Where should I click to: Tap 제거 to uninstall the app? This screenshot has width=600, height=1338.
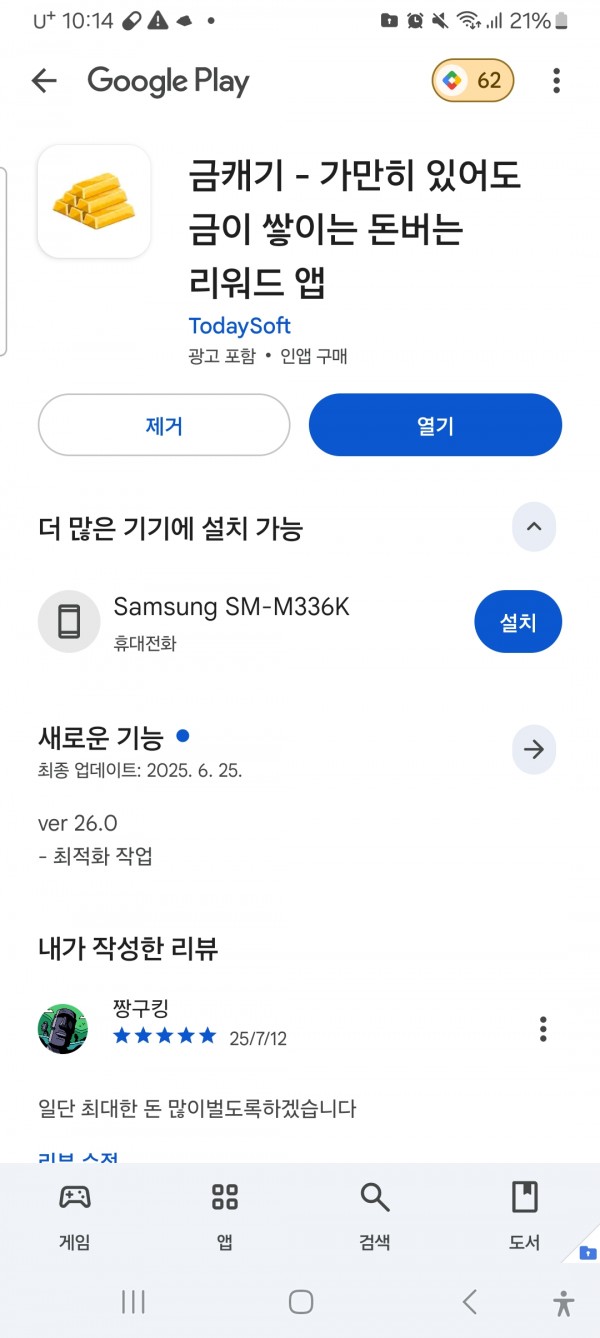click(164, 425)
